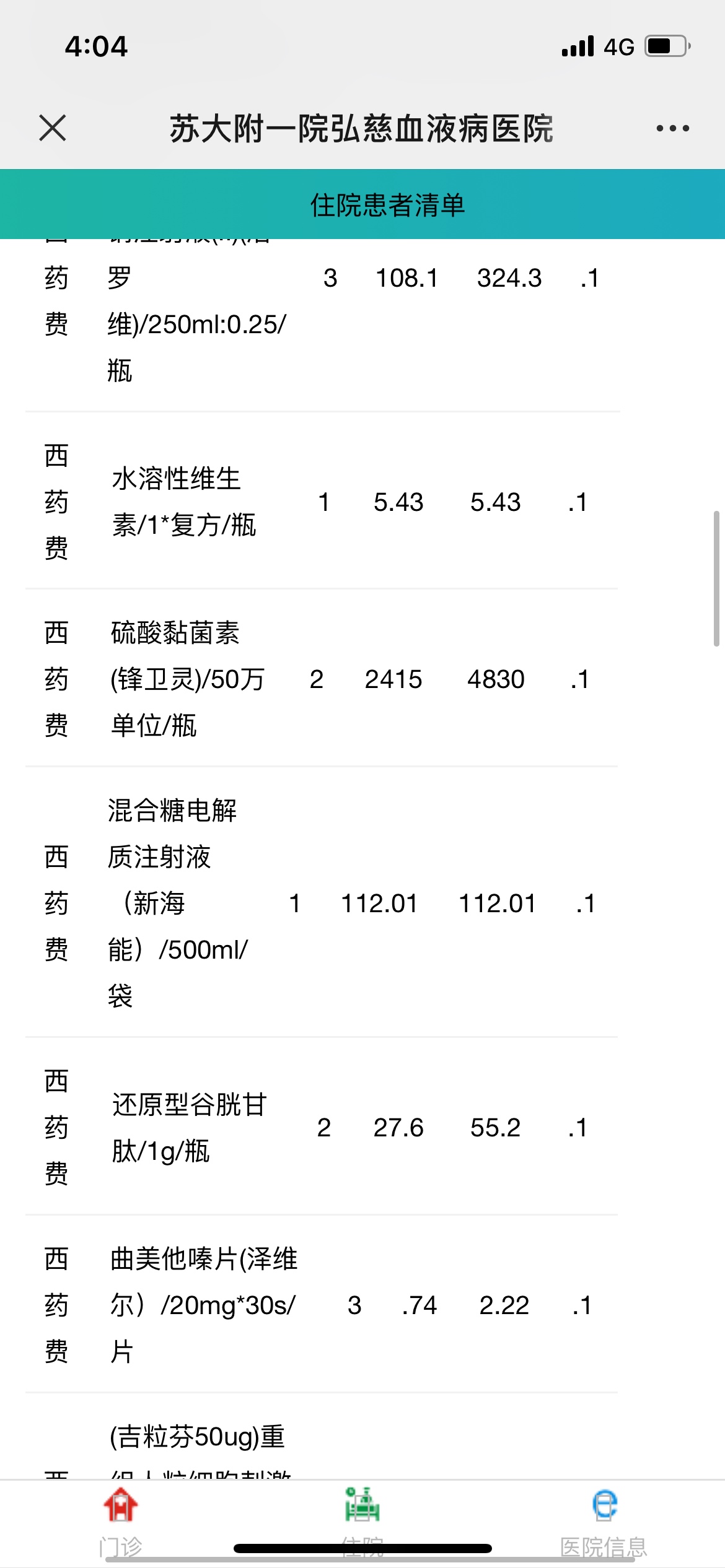Open the 医院信息 tab
Screen dimensions: 725x1568
604,1523
